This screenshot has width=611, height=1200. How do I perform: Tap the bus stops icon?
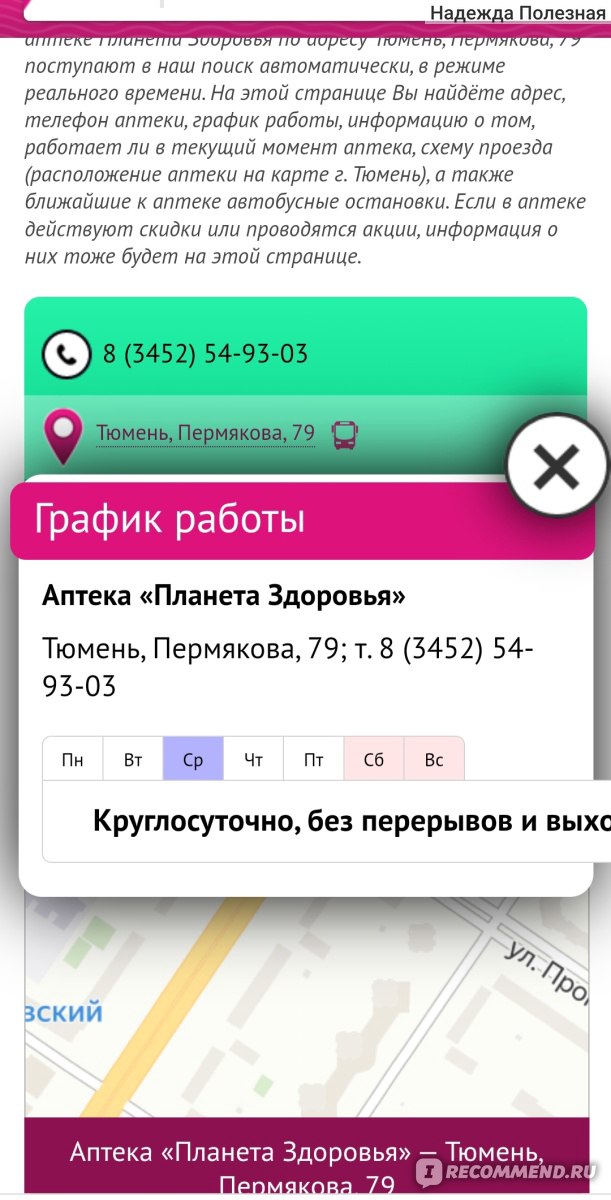(345, 434)
